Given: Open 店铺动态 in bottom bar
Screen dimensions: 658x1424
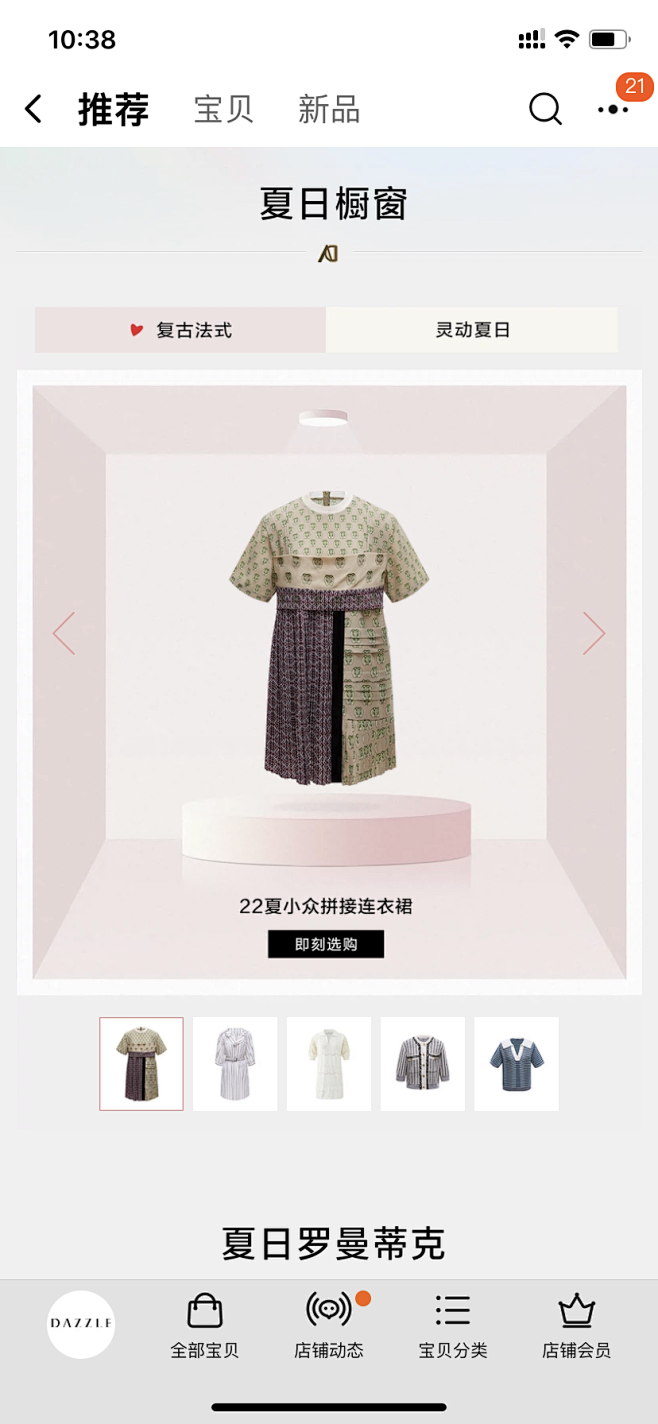Looking at the screenshot, I should (329, 1327).
